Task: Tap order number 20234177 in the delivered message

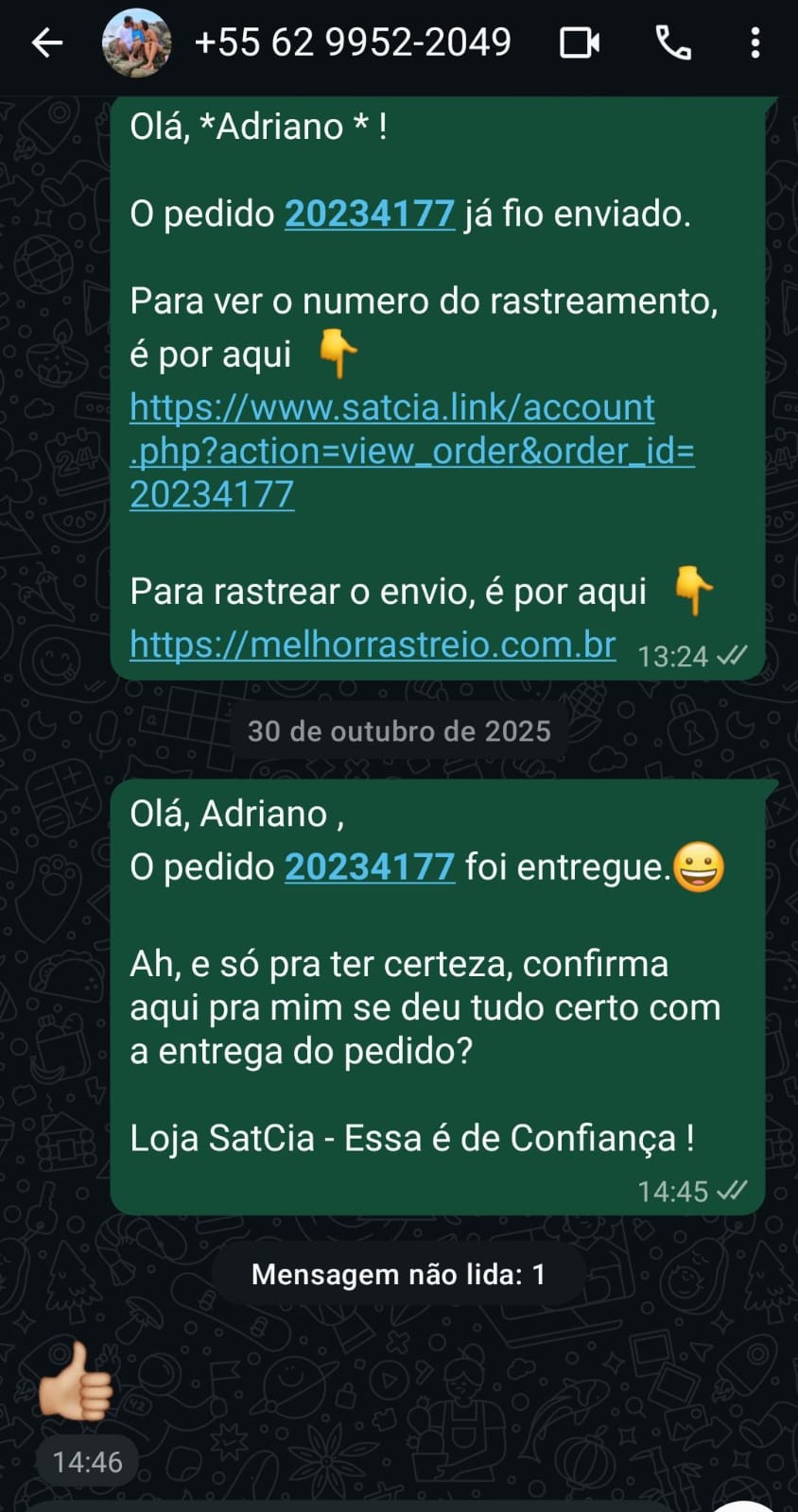Action: (x=370, y=867)
